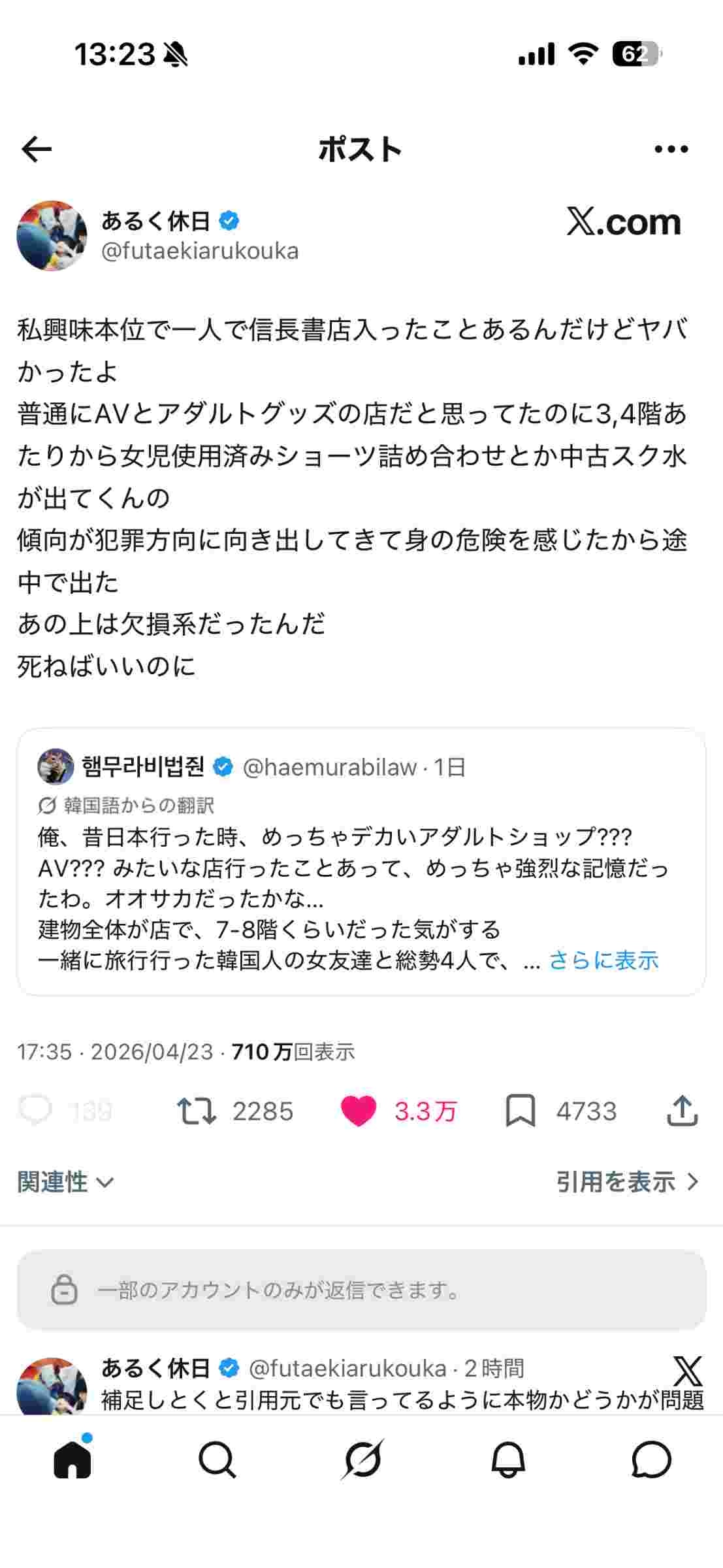
Task: Expand quoted post with さらに表示
Action: click(603, 960)
